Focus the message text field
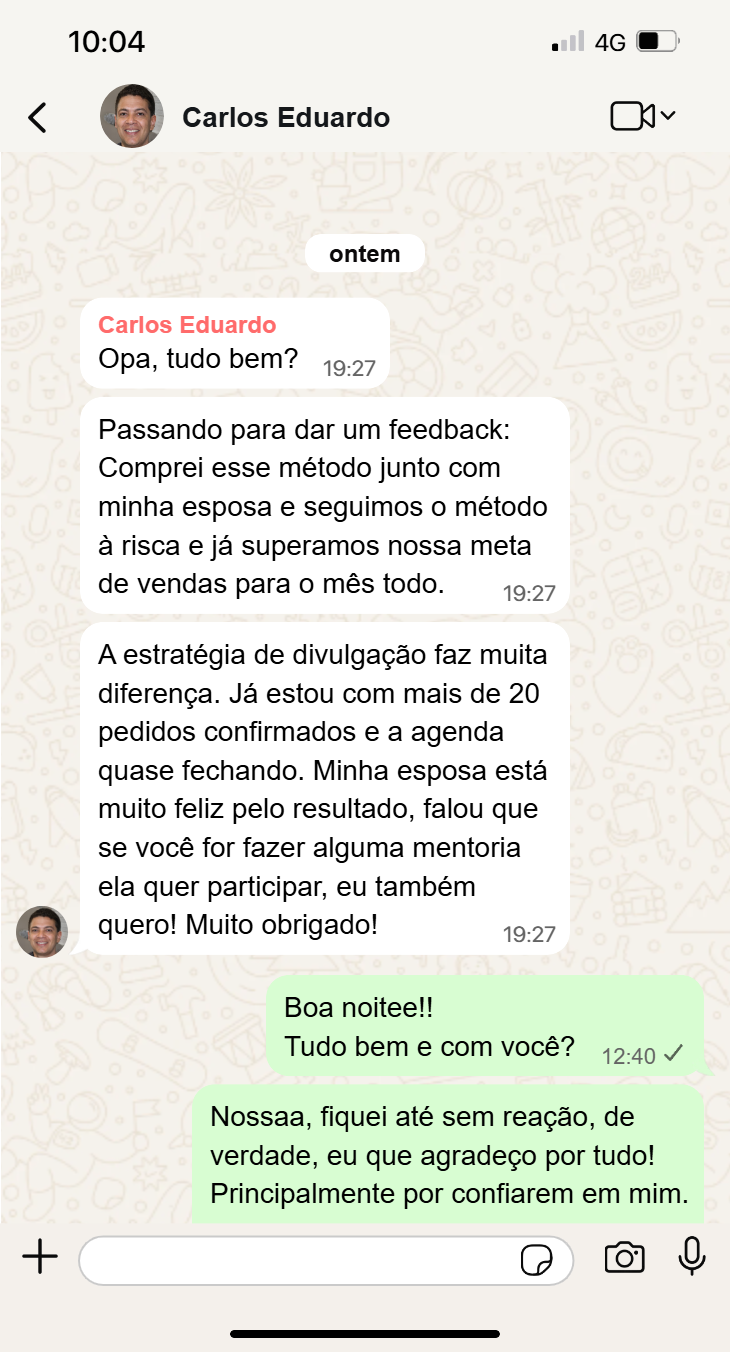Screen dimensions: 730x1352 tap(300, 1260)
